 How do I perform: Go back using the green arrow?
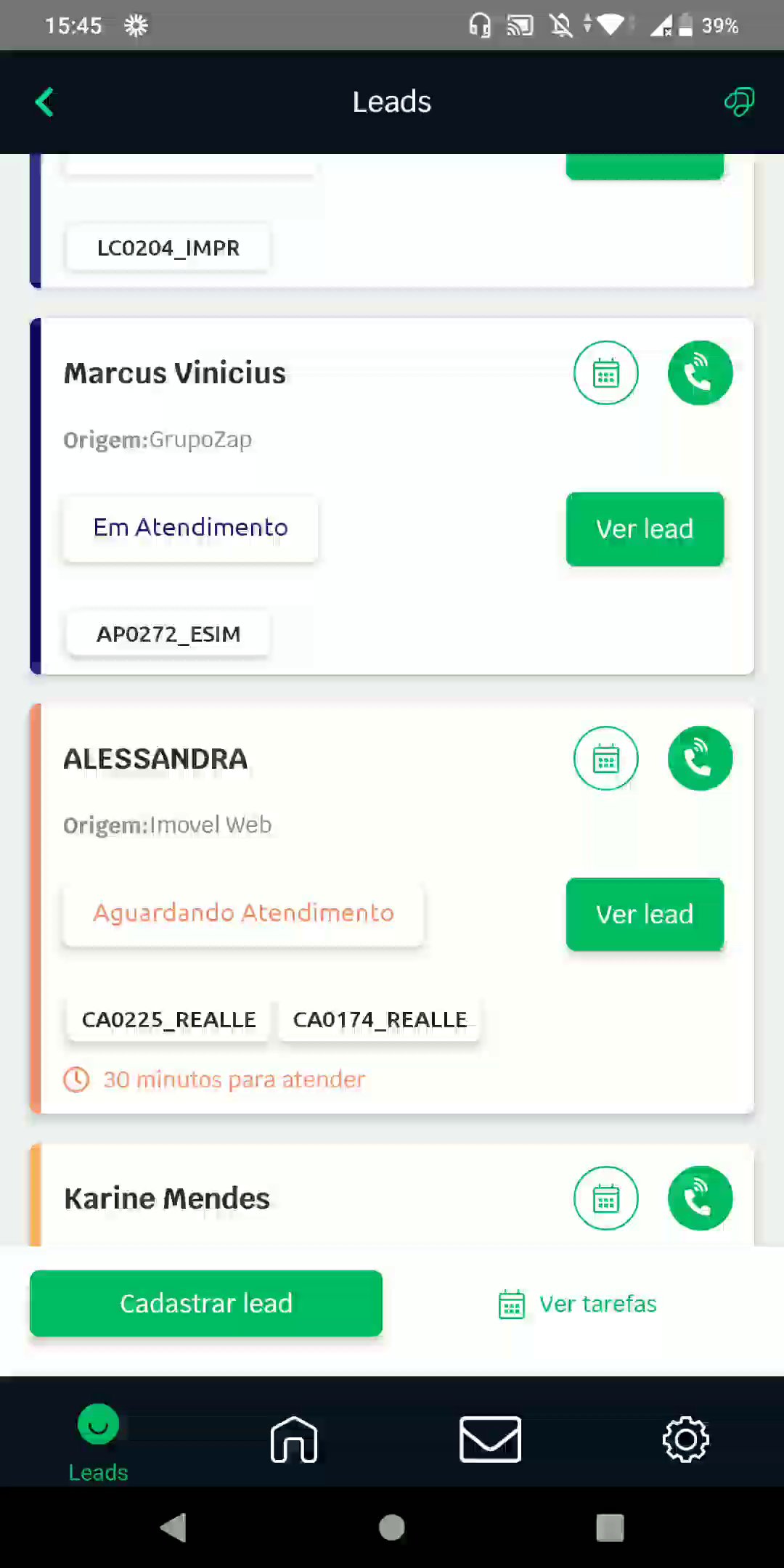(45, 102)
